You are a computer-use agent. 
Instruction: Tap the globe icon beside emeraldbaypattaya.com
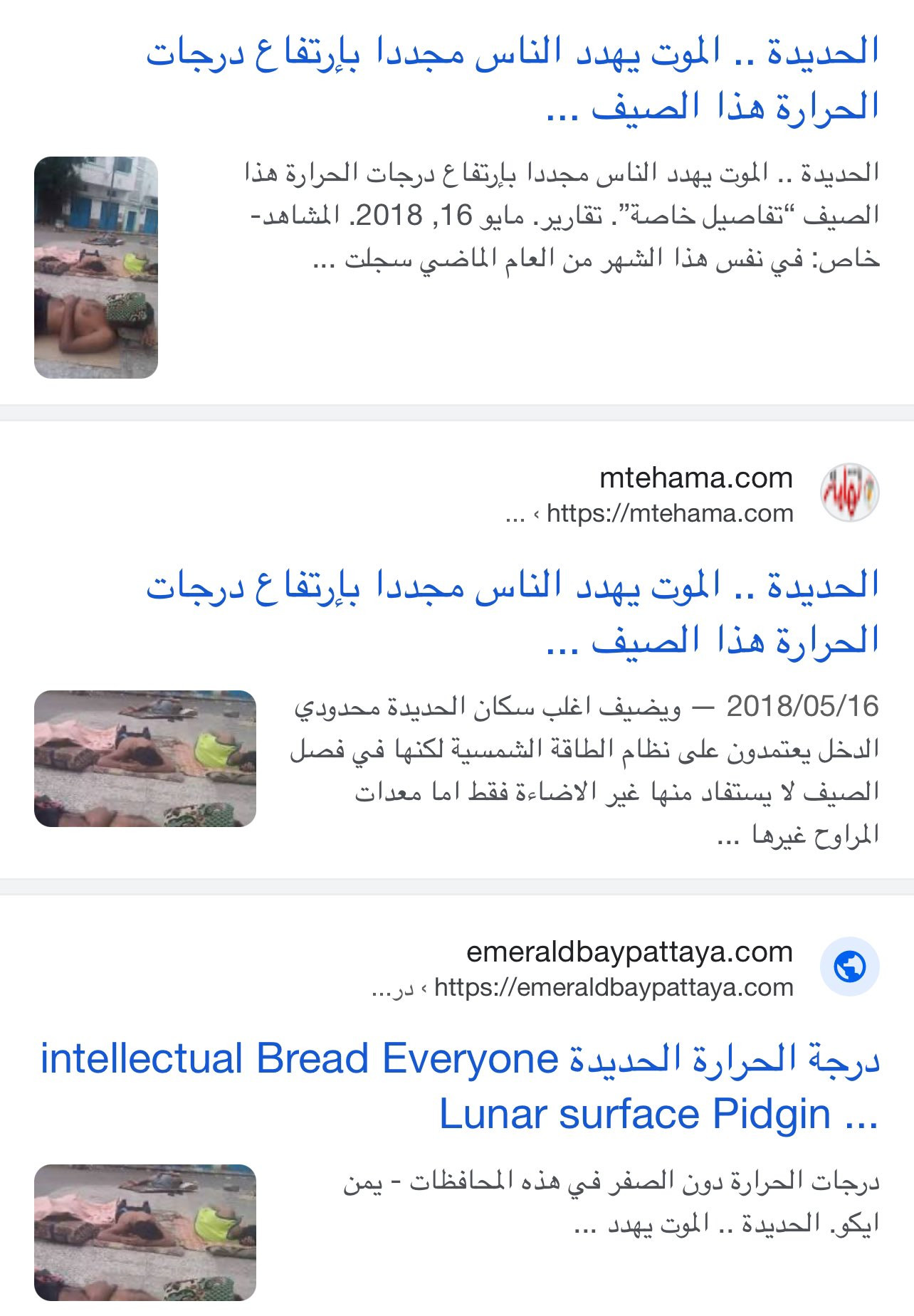click(849, 967)
